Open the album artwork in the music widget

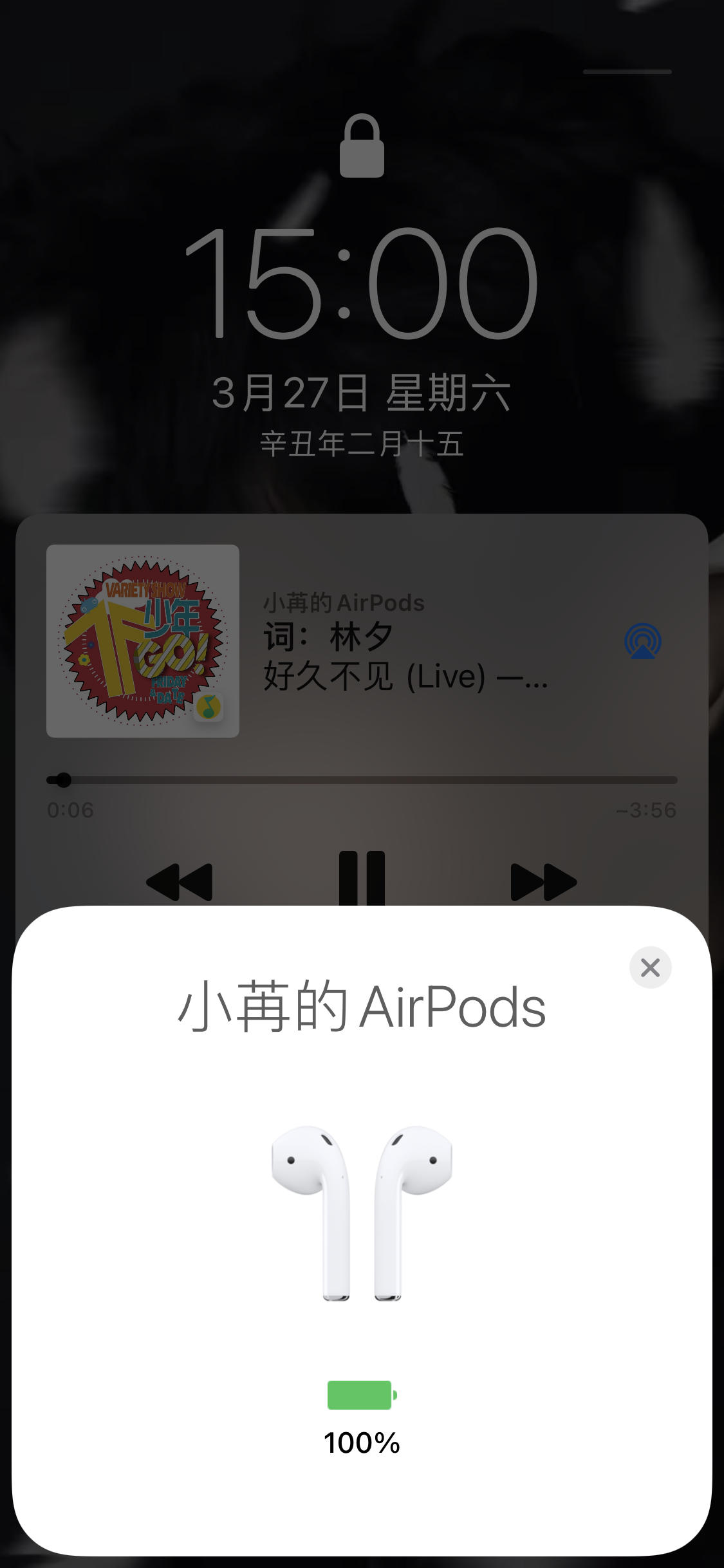tap(143, 641)
